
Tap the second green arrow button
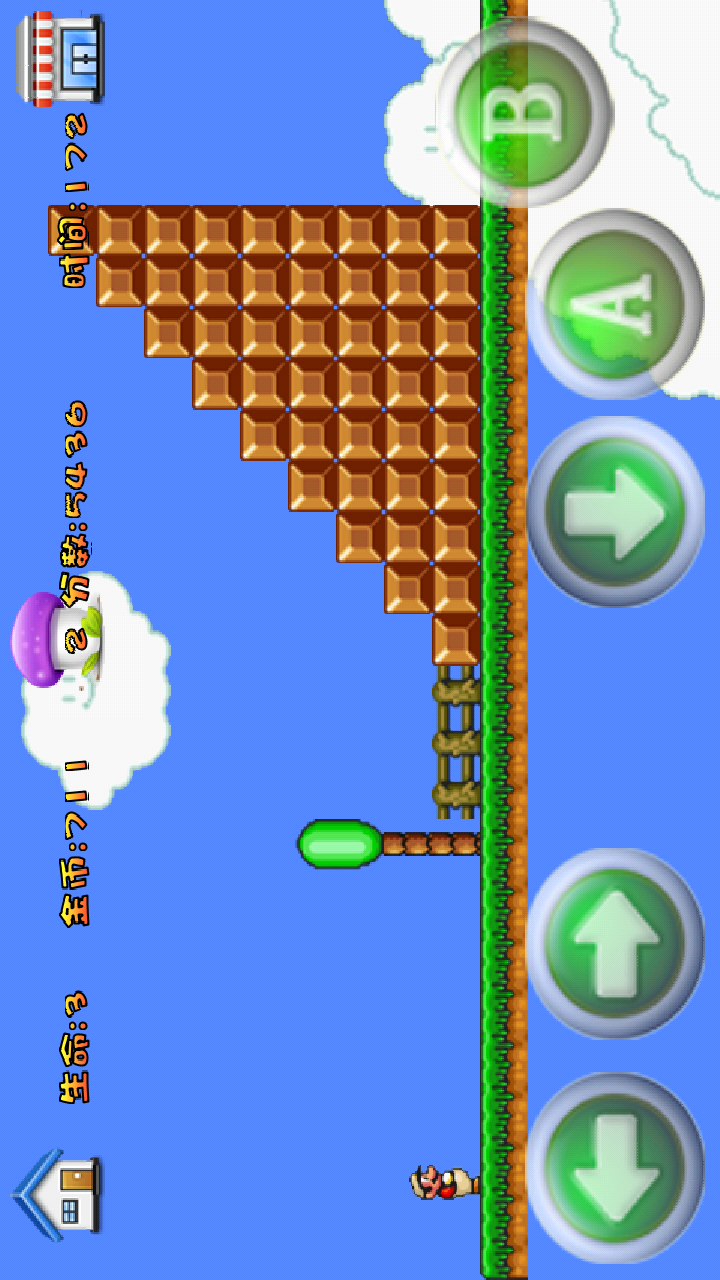pos(616,943)
